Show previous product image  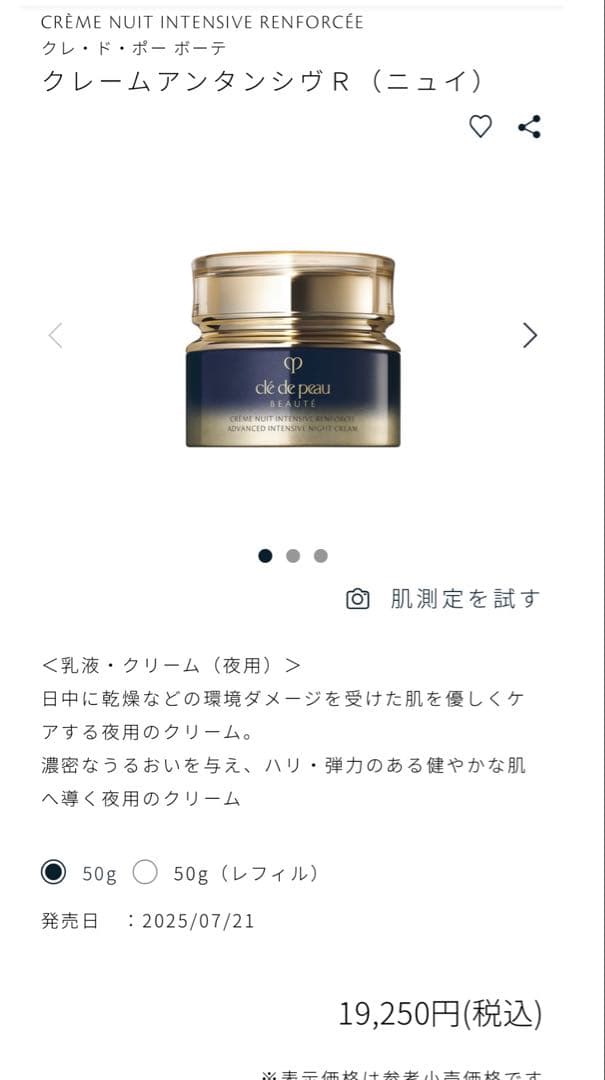(x=56, y=335)
